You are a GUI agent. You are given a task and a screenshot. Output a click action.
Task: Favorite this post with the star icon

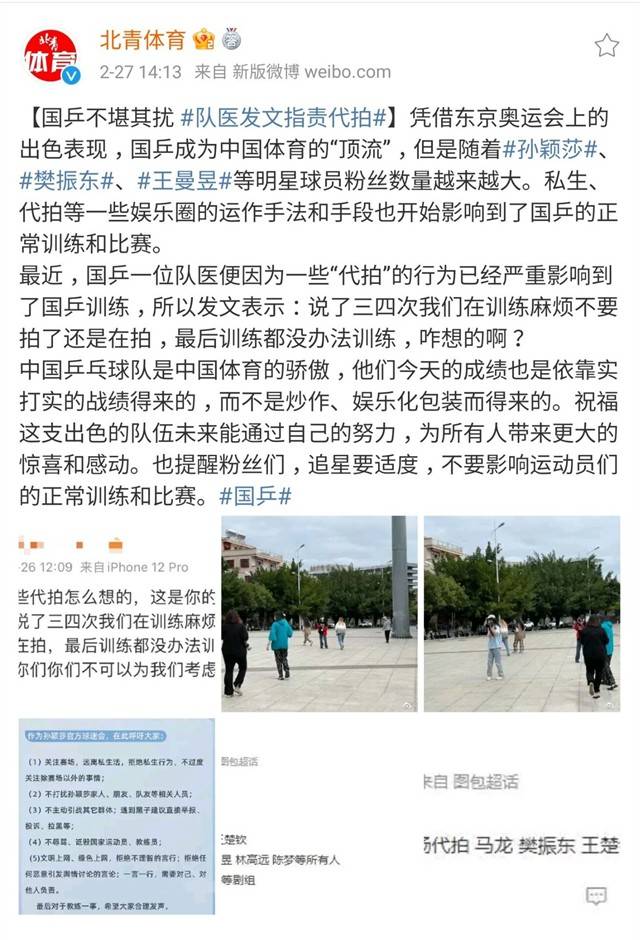(606, 45)
